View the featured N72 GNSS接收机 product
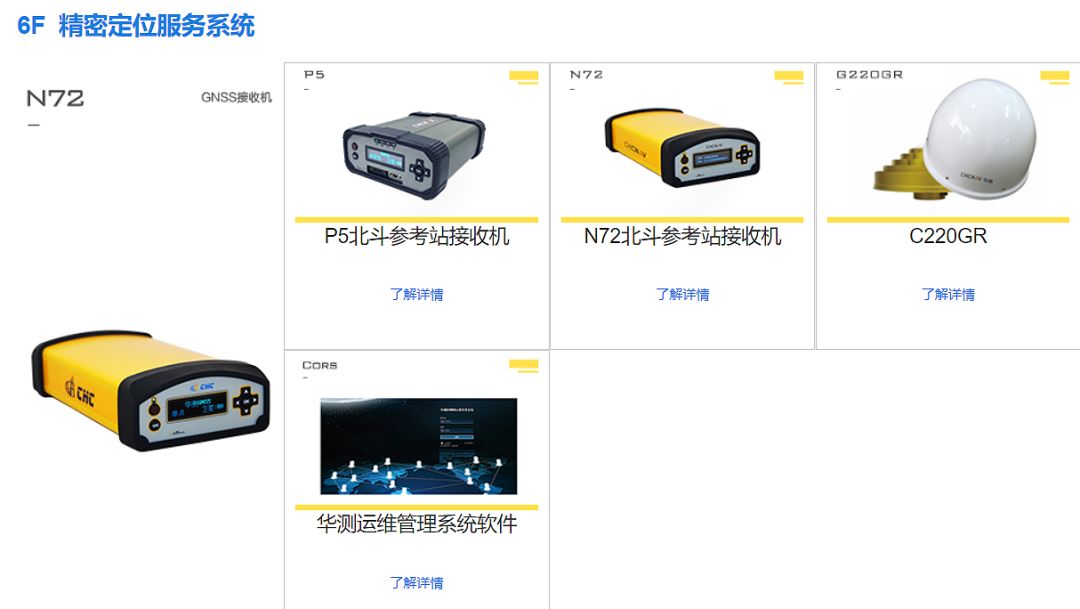The width and height of the screenshot is (1080, 609). coord(150,392)
